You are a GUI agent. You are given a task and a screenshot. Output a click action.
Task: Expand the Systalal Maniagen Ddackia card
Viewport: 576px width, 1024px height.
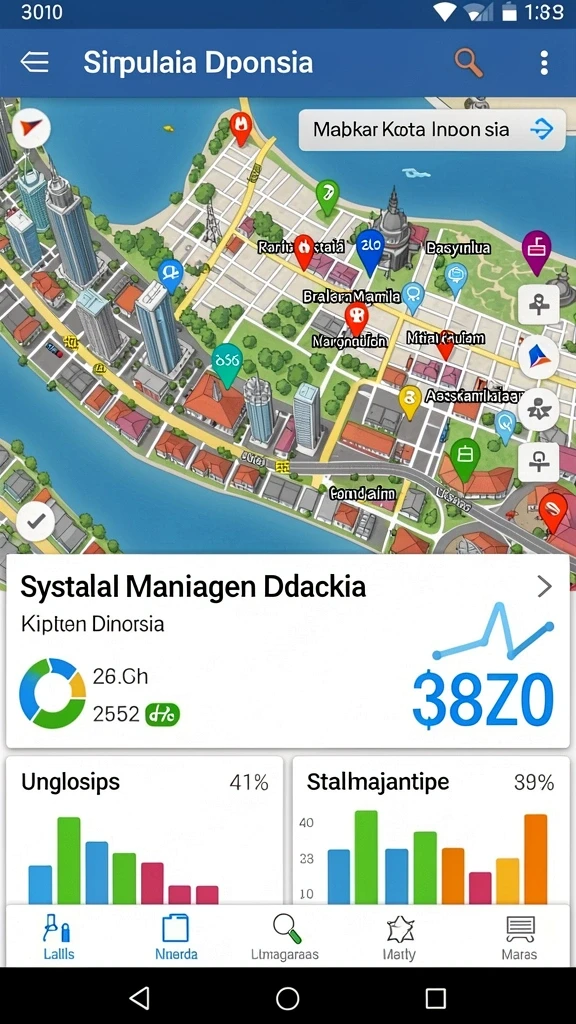point(287,650)
